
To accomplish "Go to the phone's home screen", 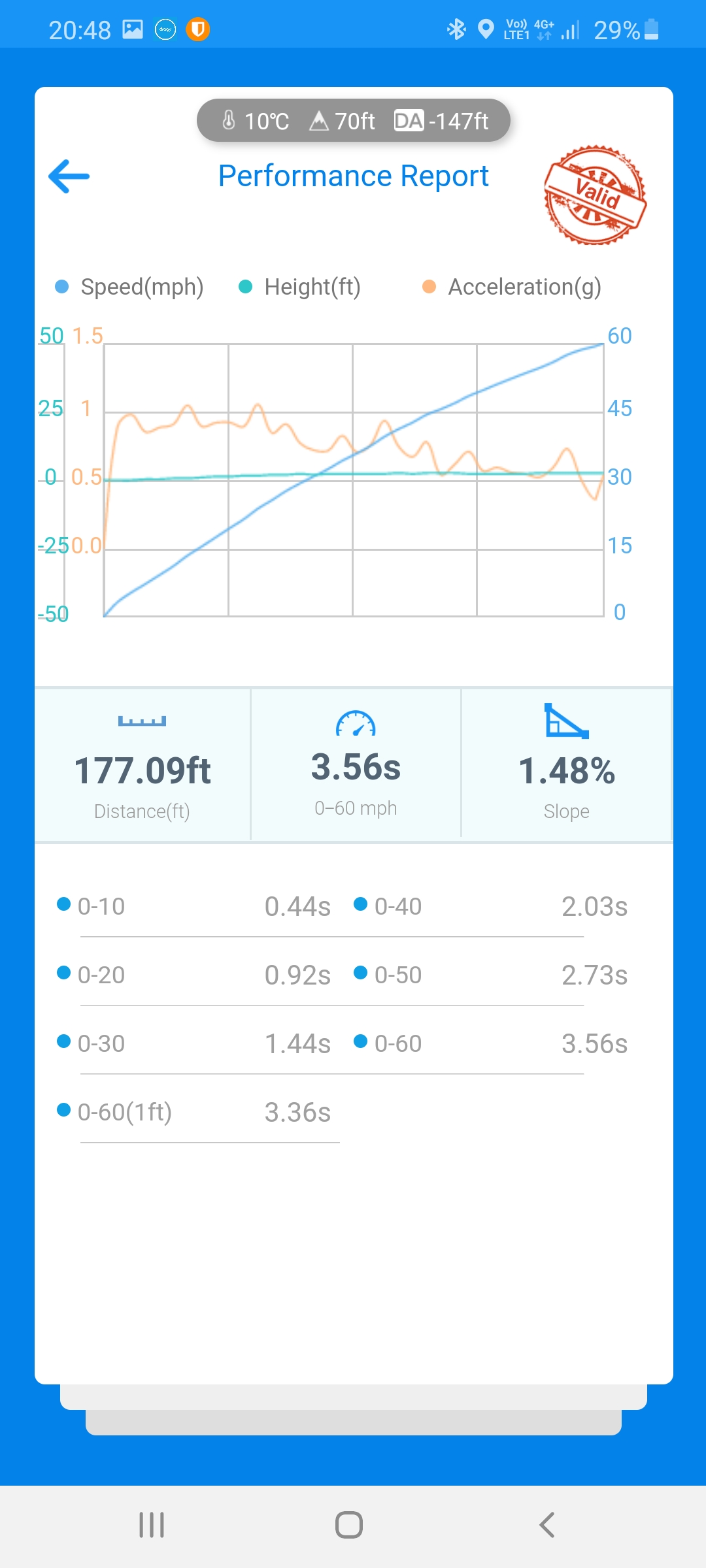I will (x=349, y=1525).
